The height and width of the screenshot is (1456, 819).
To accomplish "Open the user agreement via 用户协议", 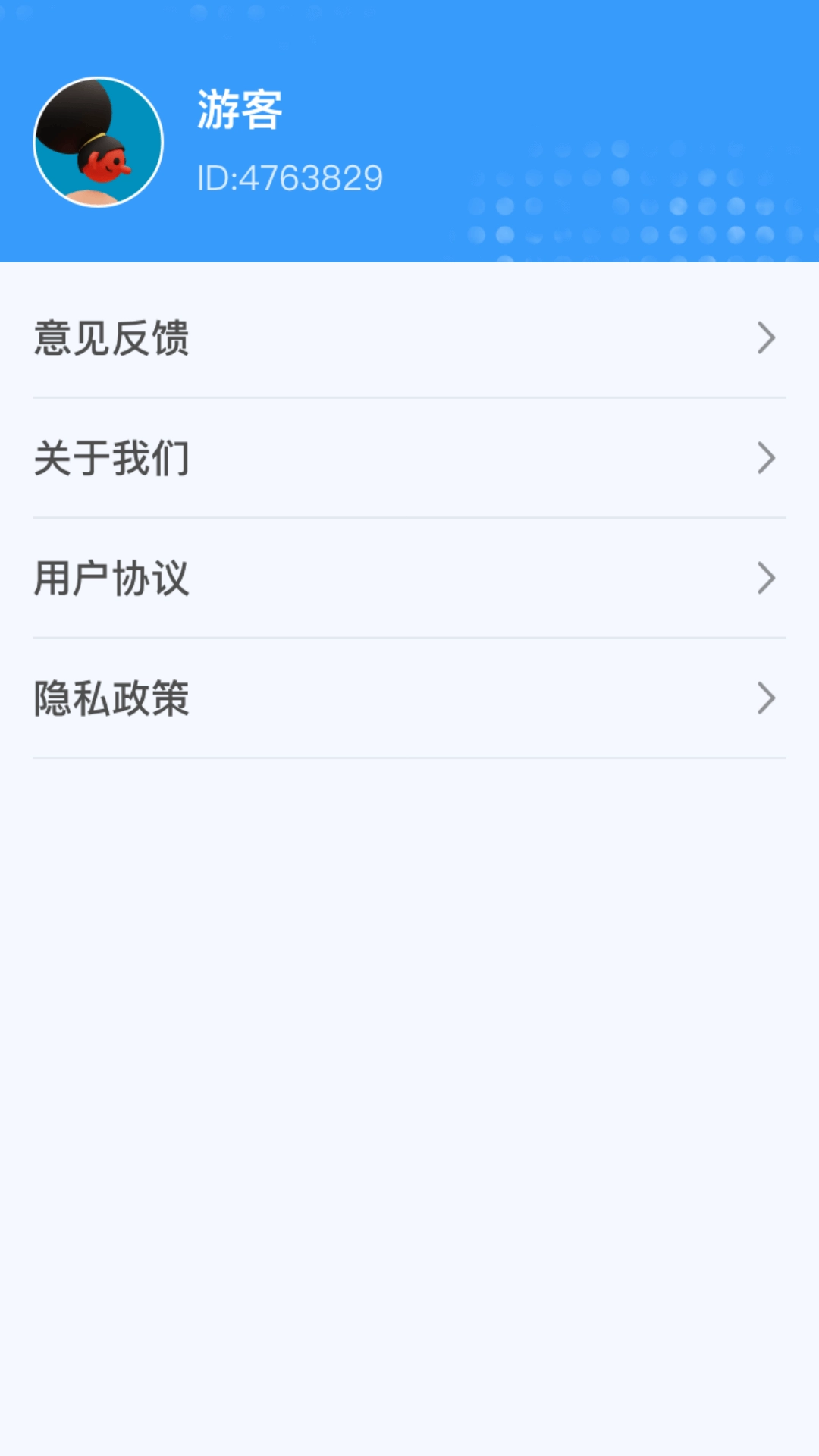I will coord(409,579).
